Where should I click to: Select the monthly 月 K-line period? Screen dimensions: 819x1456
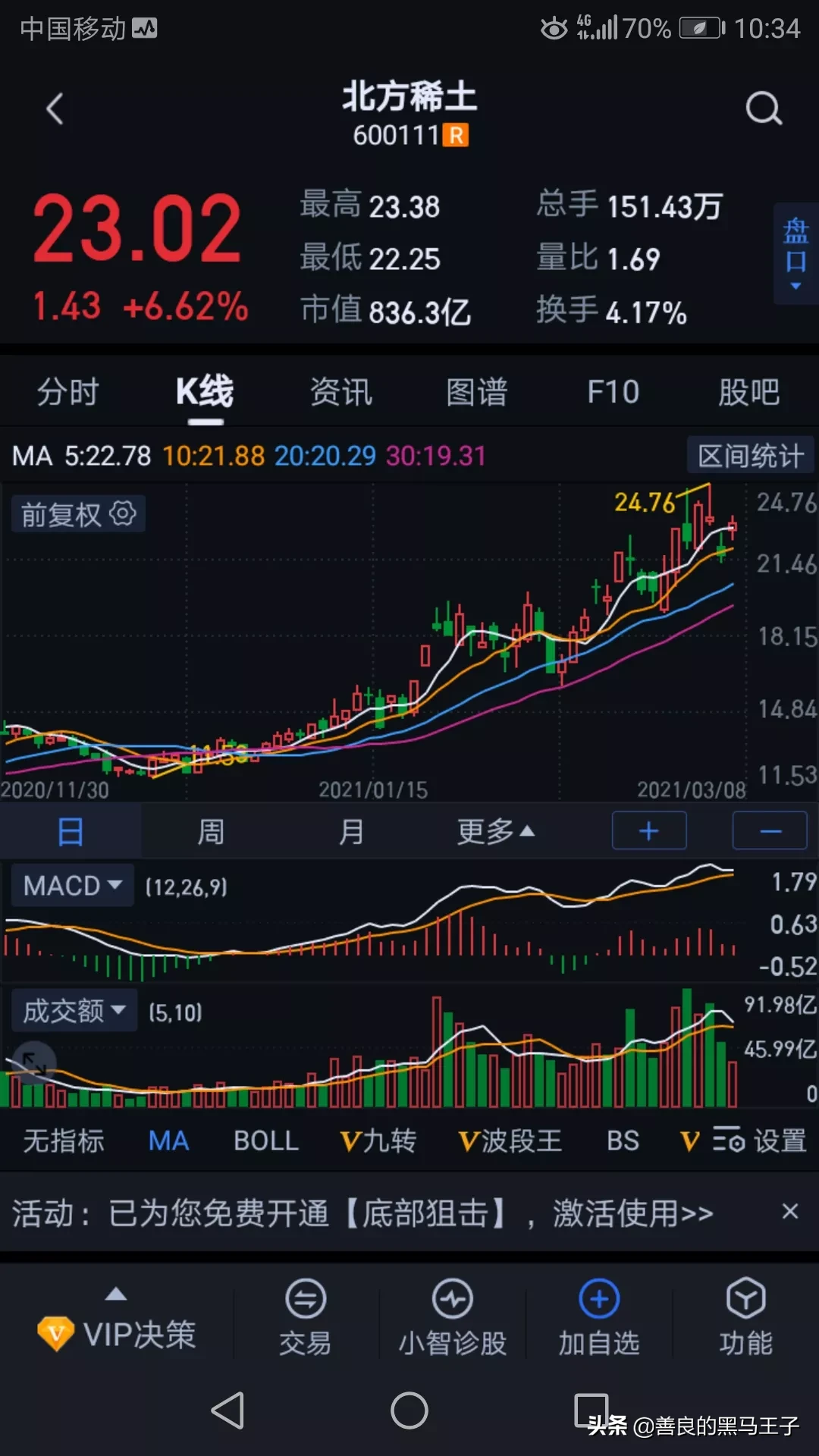[351, 832]
